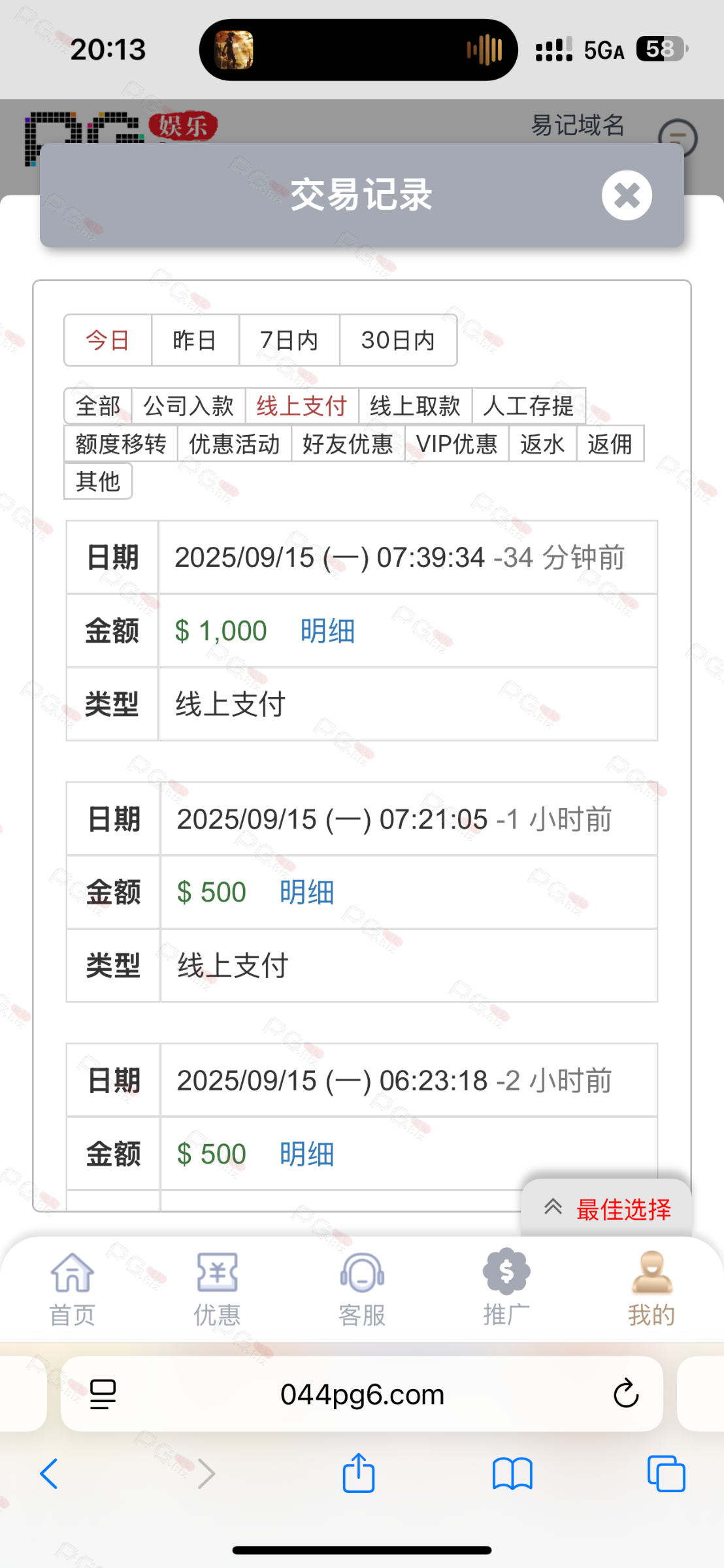
Task: Filter transactions by 全部
Action: (x=98, y=406)
